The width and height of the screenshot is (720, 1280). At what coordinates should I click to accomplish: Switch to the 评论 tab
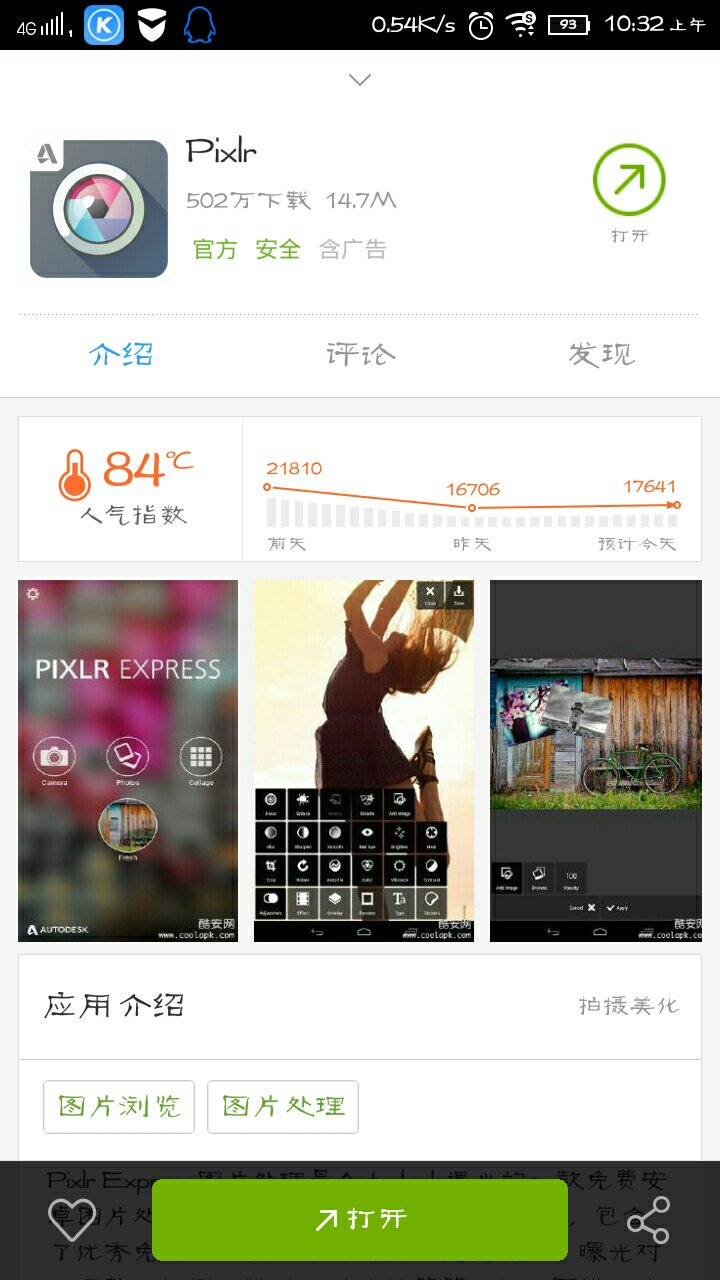[360, 354]
